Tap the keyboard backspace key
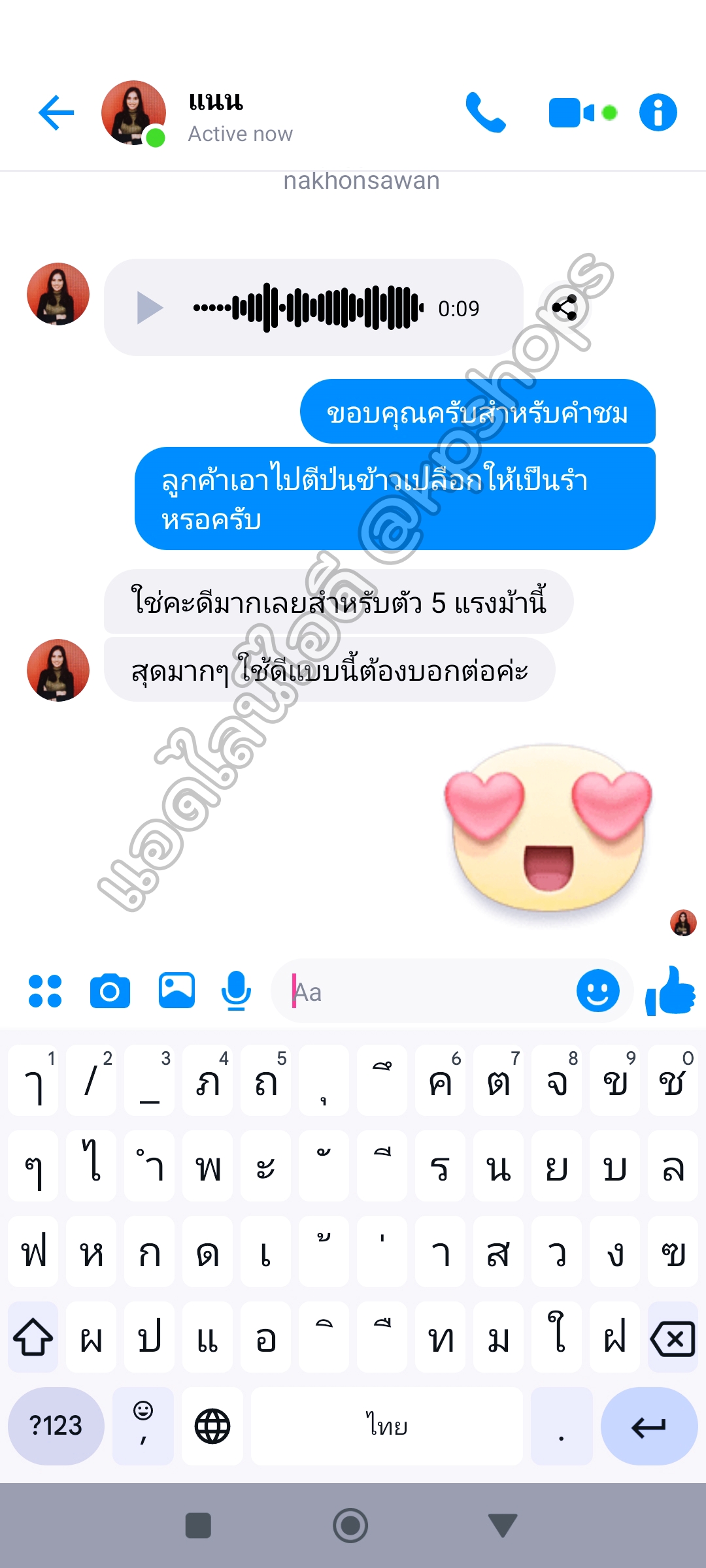 673,1339
